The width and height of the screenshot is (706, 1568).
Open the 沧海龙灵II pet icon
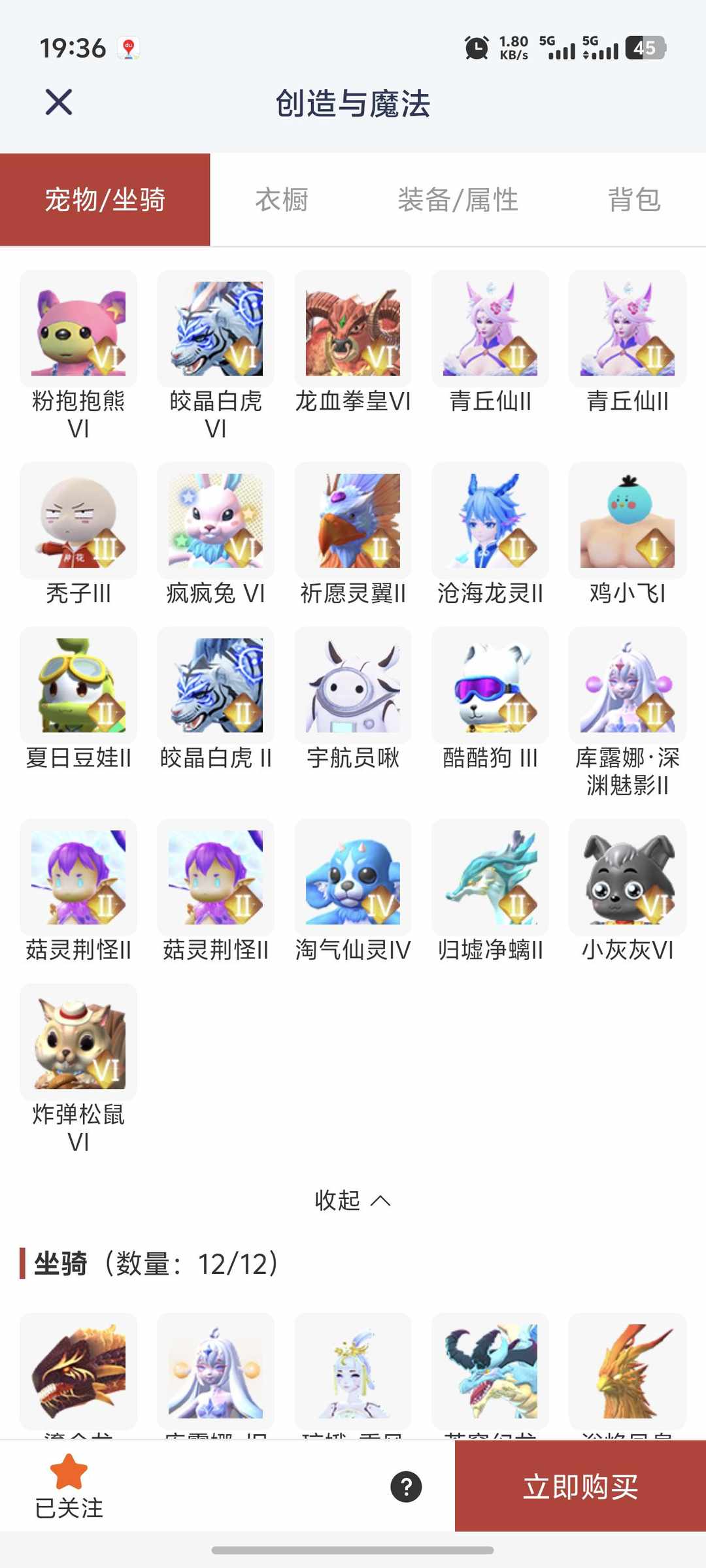[x=489, y=521]
